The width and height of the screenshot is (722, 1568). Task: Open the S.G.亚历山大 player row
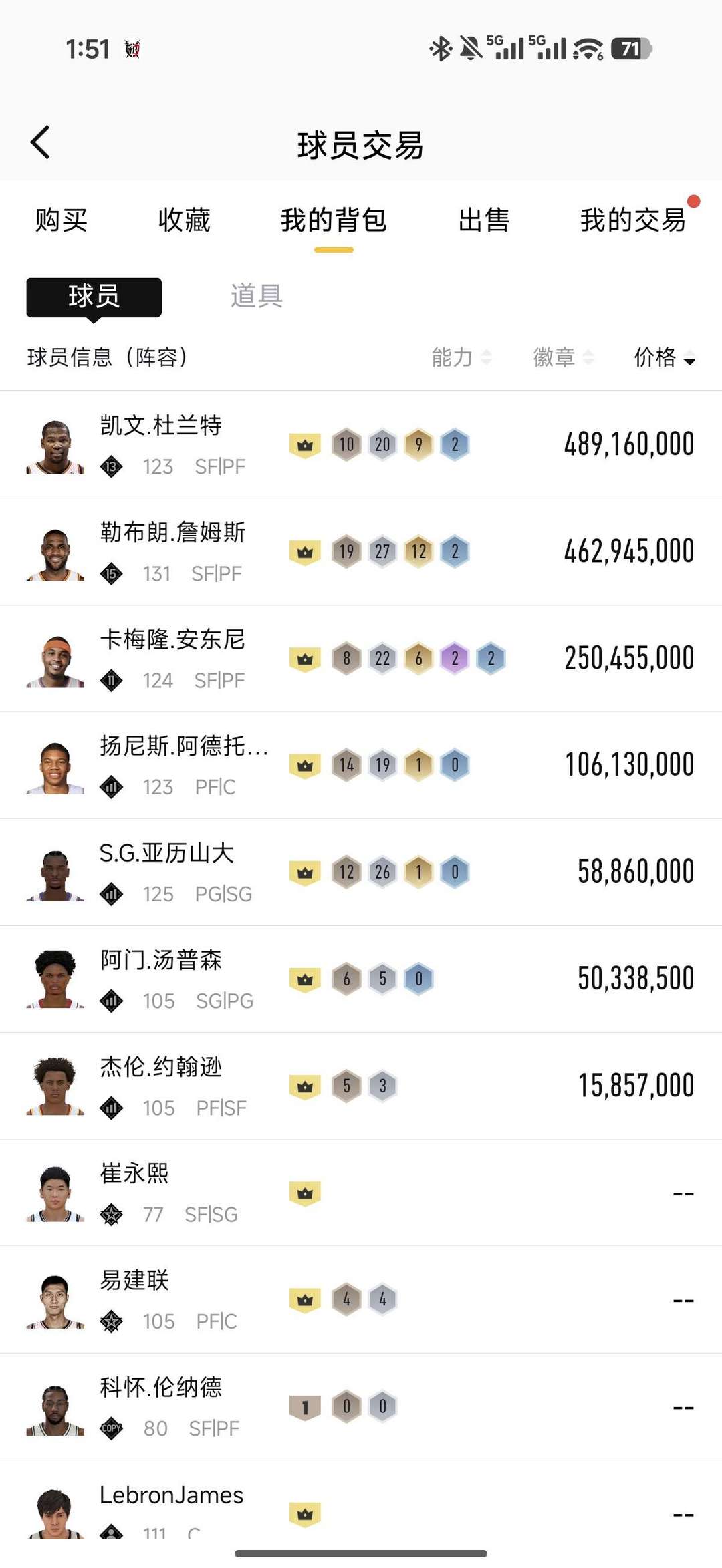pyautogui.click(x=361, y=873)
